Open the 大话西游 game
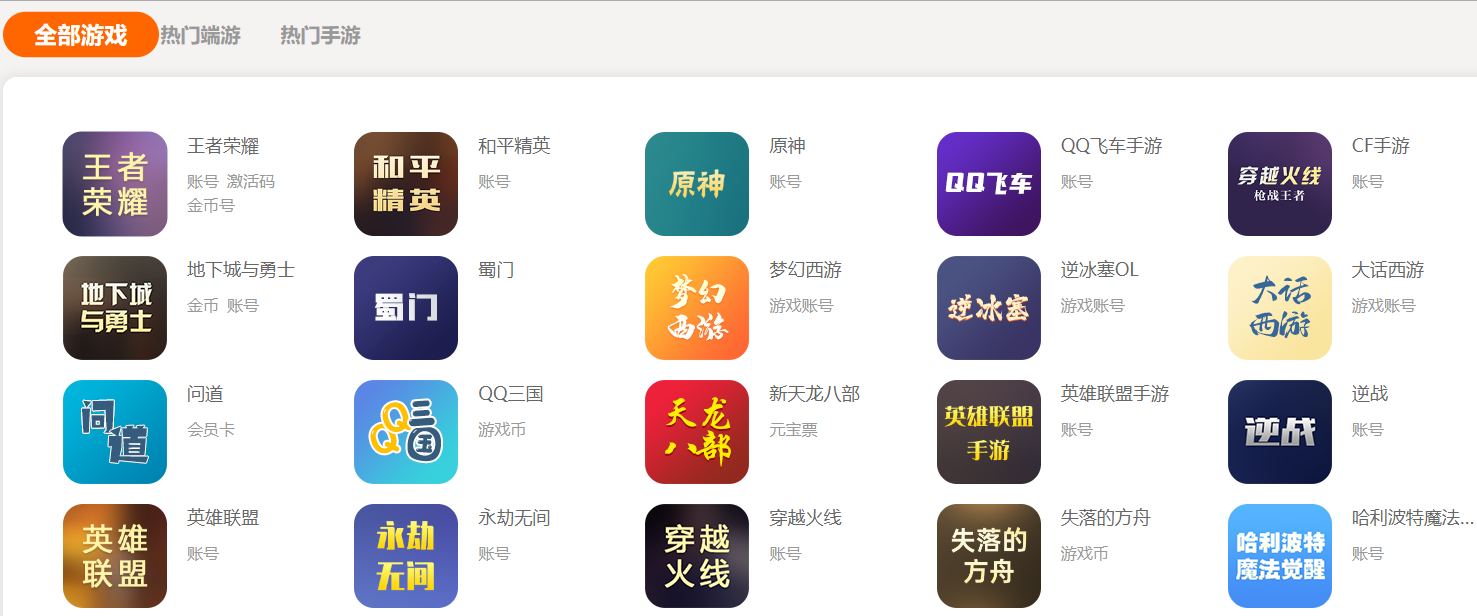 pyautogui.click(x=1280, y=308)
